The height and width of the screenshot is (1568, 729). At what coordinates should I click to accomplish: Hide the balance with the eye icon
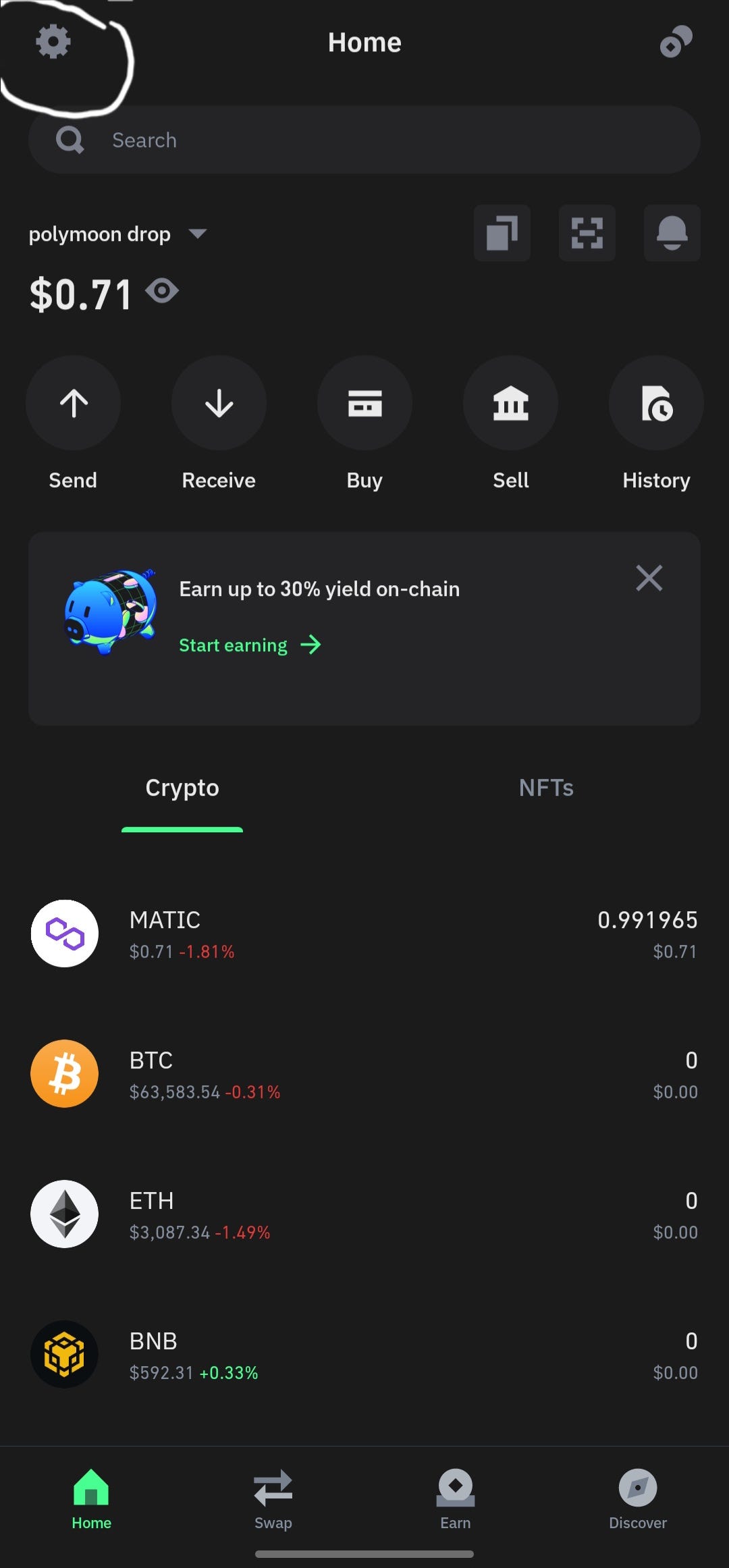coord(162,292)
